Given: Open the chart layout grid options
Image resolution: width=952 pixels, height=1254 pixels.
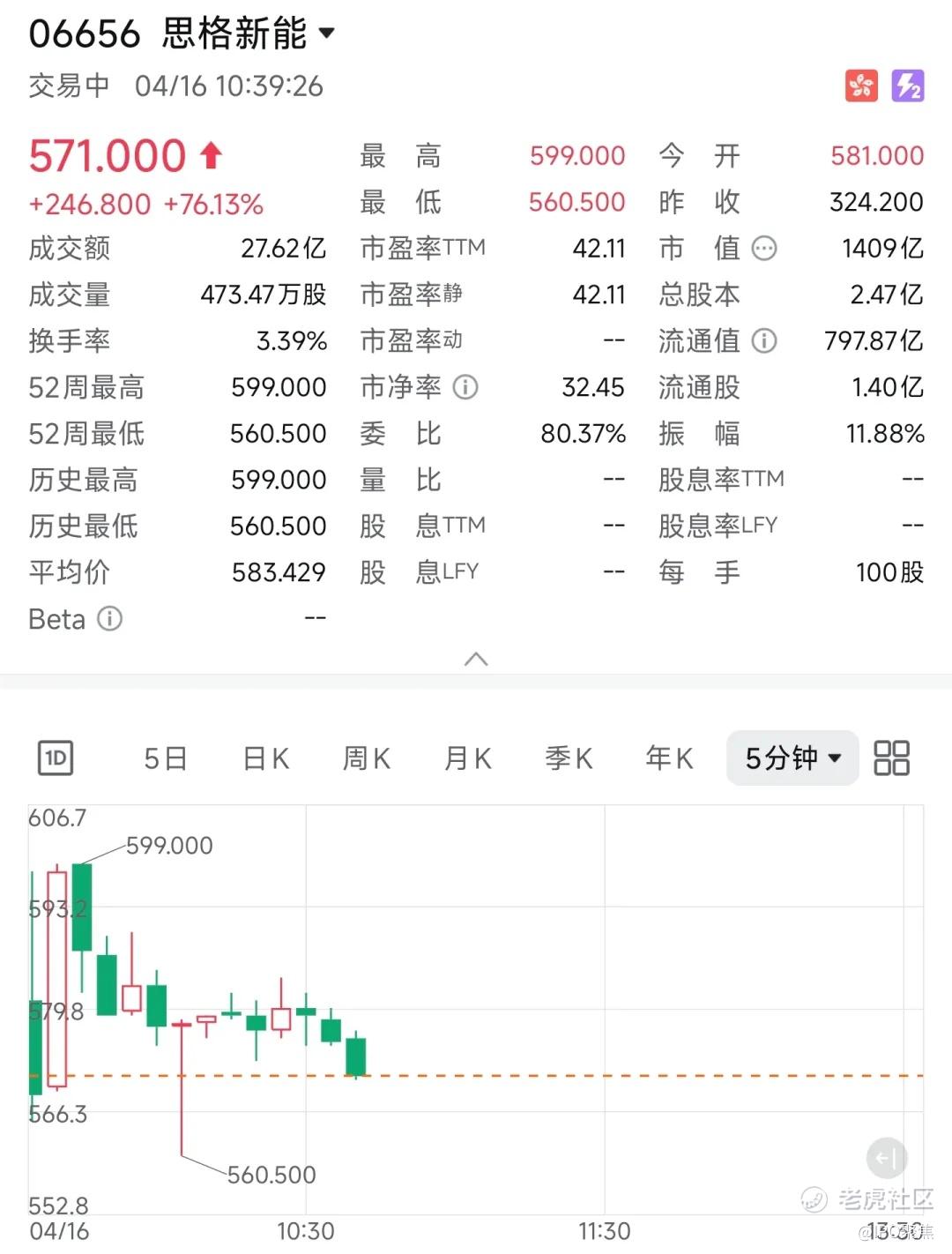Looking at the screenshot, I should coord(891,758).
